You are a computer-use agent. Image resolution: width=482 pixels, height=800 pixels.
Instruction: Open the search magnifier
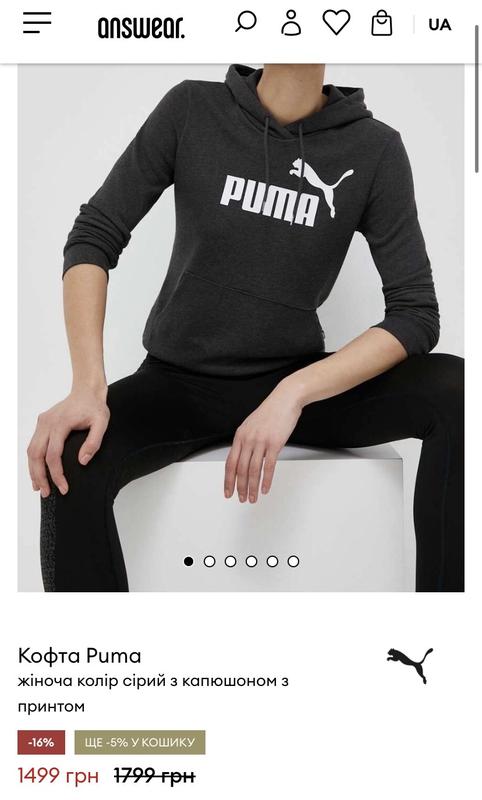(246, 22)
